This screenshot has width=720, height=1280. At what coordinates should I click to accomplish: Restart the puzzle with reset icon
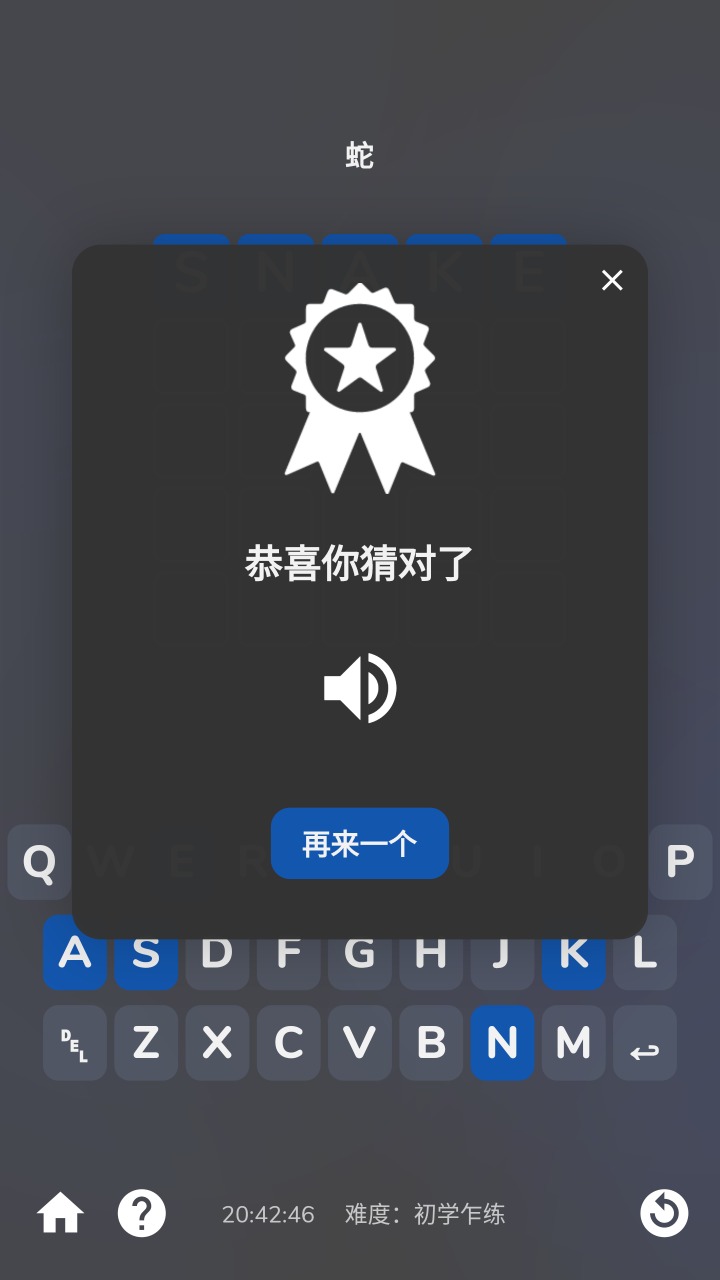click(664, 1213)
